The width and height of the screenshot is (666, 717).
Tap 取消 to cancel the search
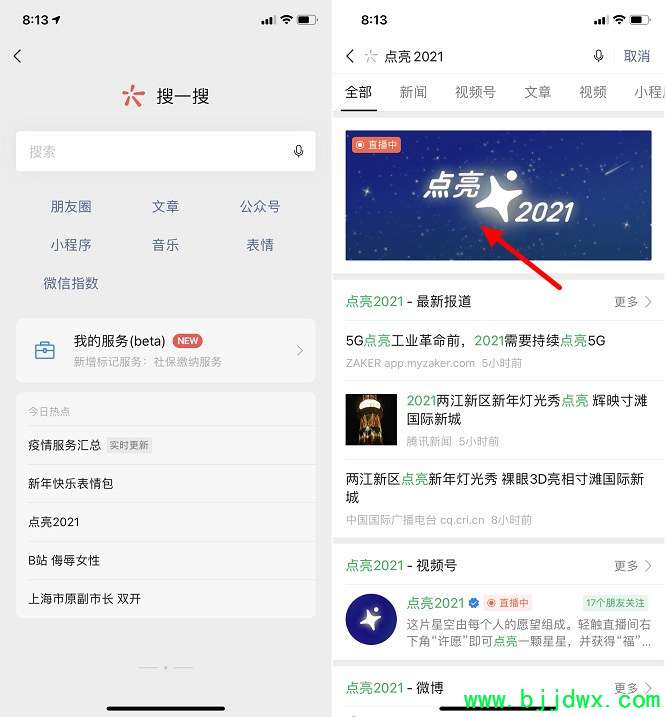point(637,57)
